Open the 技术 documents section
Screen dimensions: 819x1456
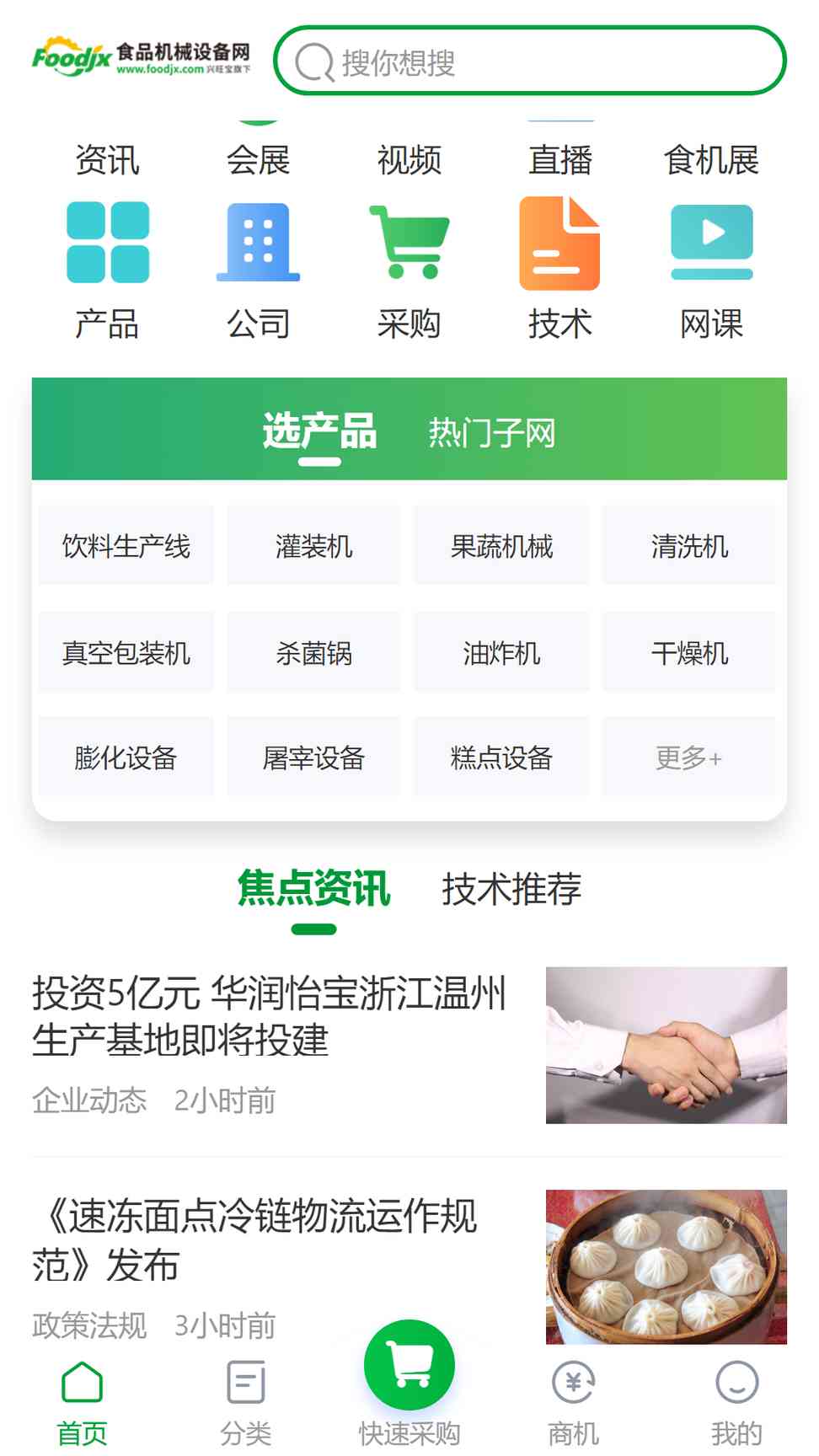point(559,270)
